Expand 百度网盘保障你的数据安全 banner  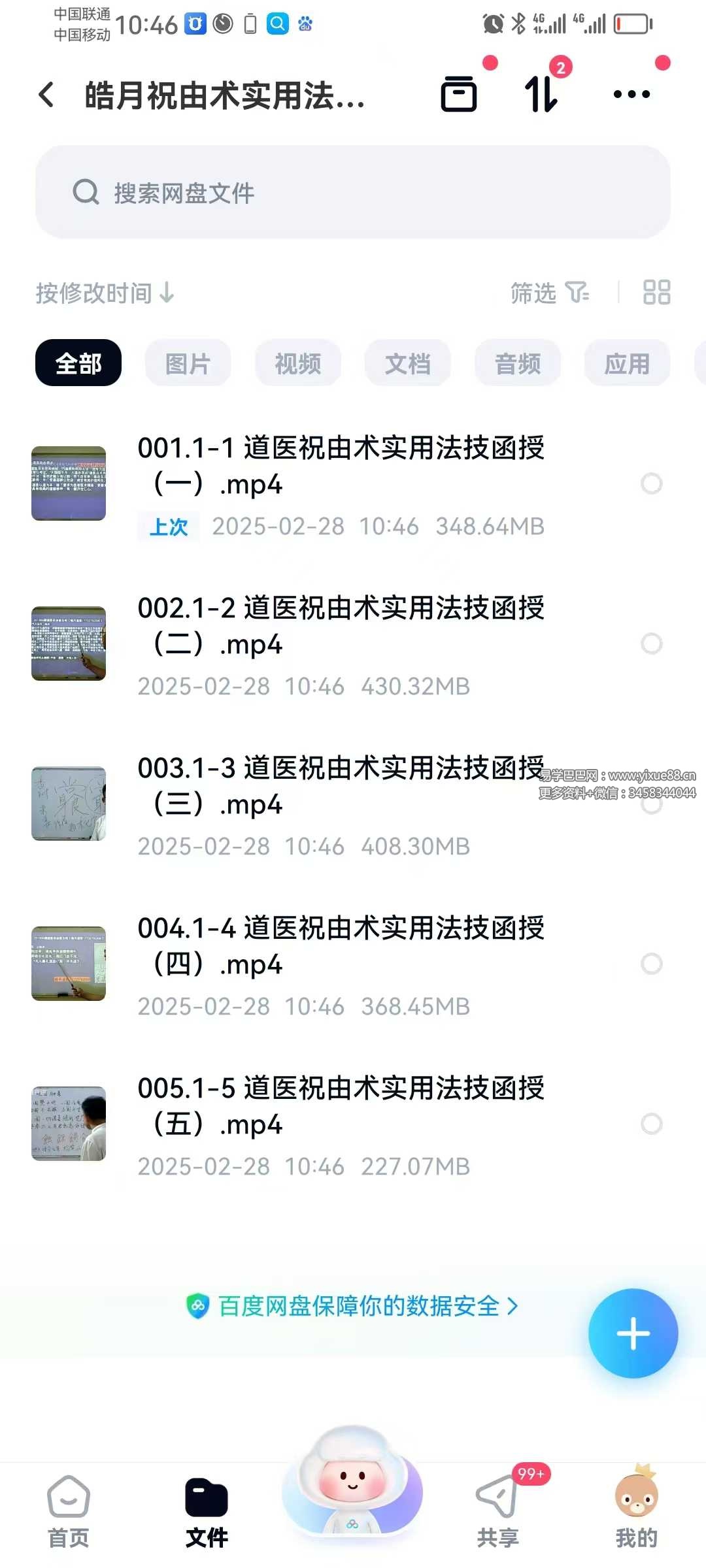coord(353,1307)
